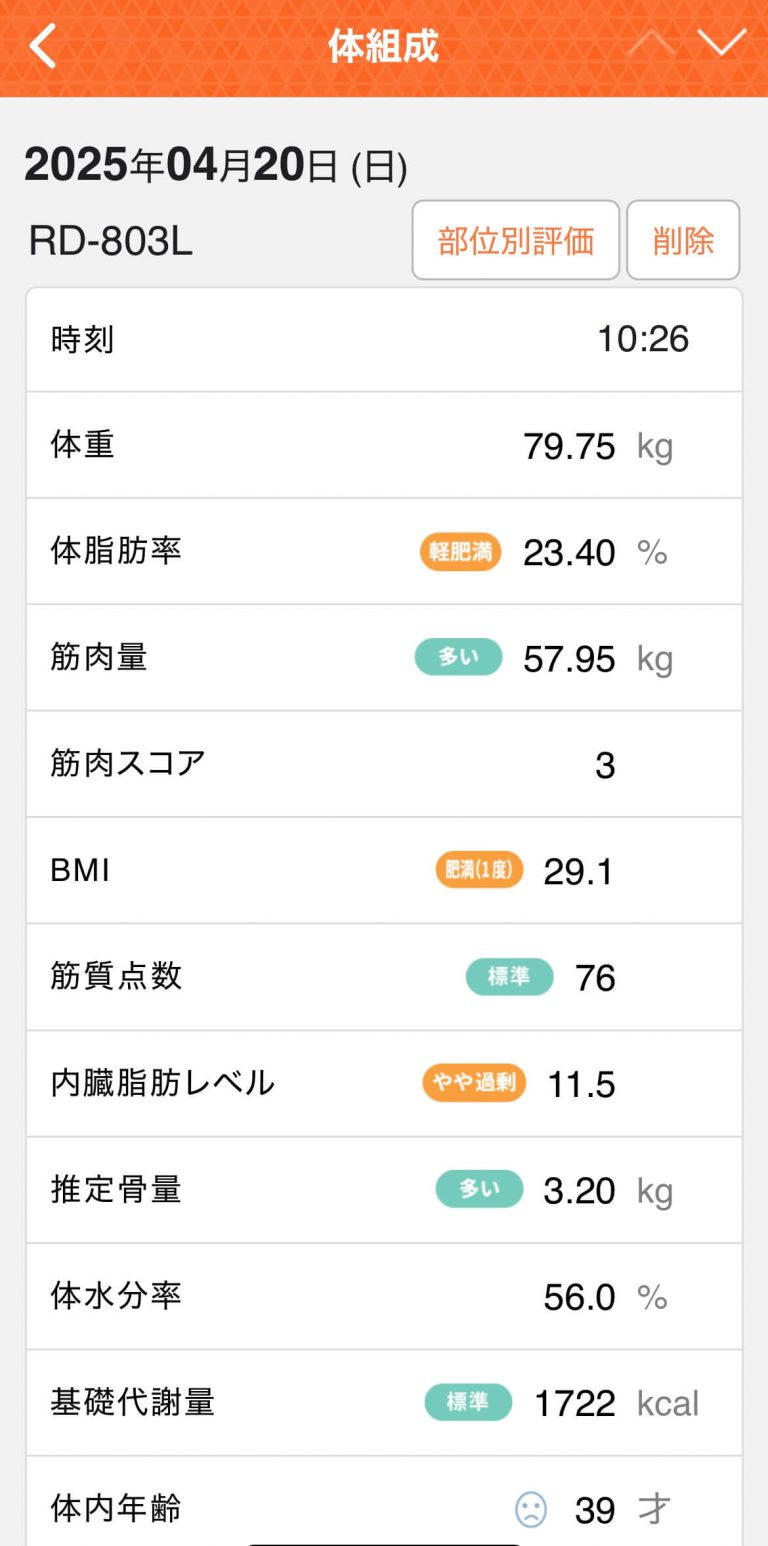Tap the 標準 badge beside basal metabolism

tap(467, 1403)
